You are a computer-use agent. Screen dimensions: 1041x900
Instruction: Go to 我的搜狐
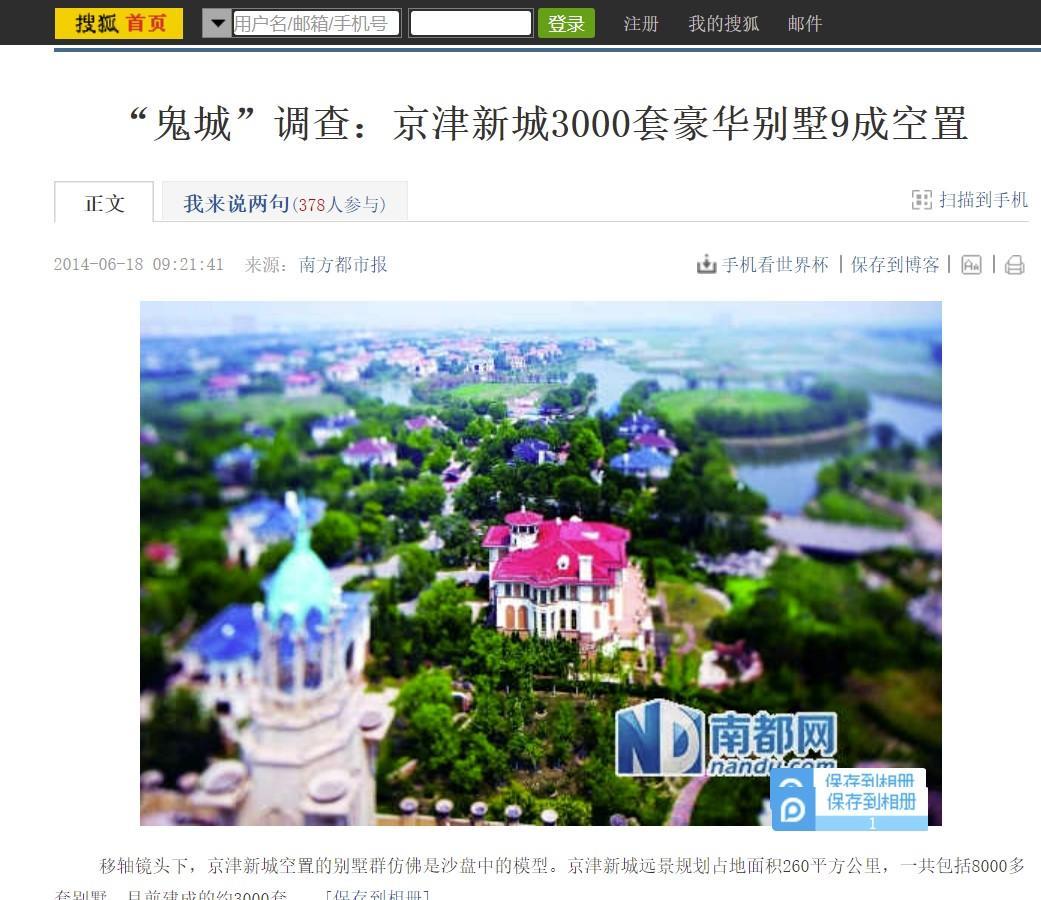point(723,23)
